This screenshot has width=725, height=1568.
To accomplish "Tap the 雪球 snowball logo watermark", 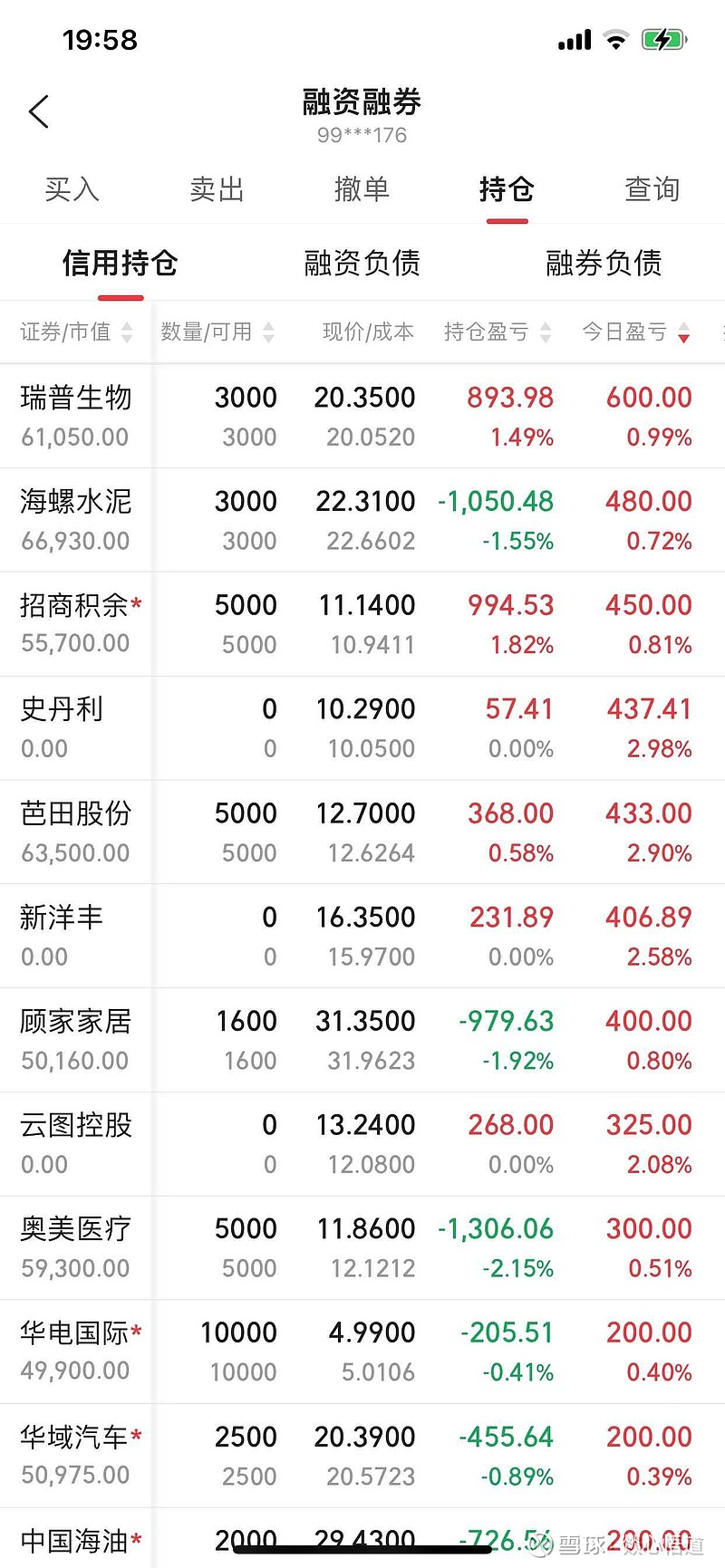I will coord(542,1544).
